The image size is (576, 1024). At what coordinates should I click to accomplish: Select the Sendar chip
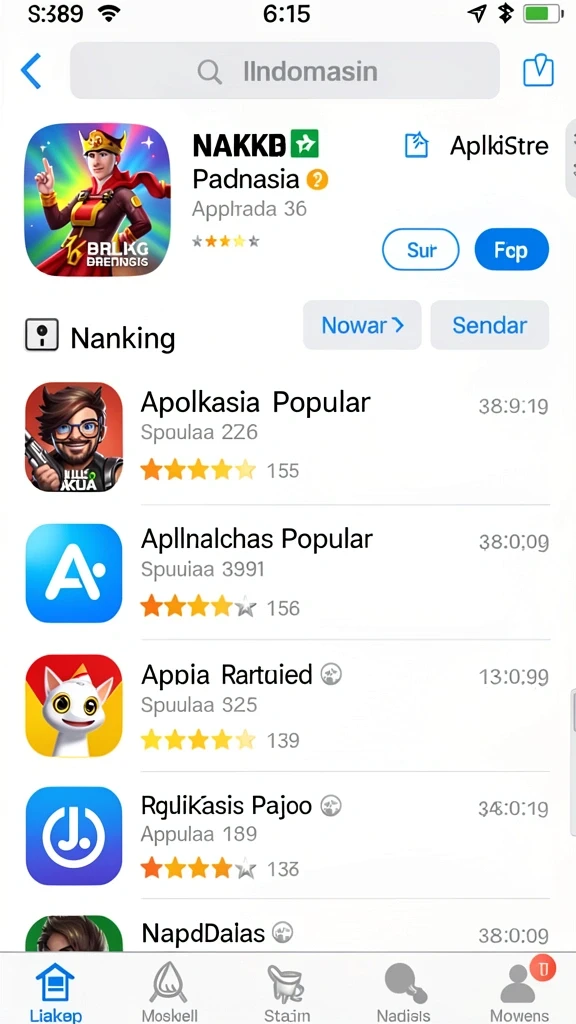click(x=490, y=325)
